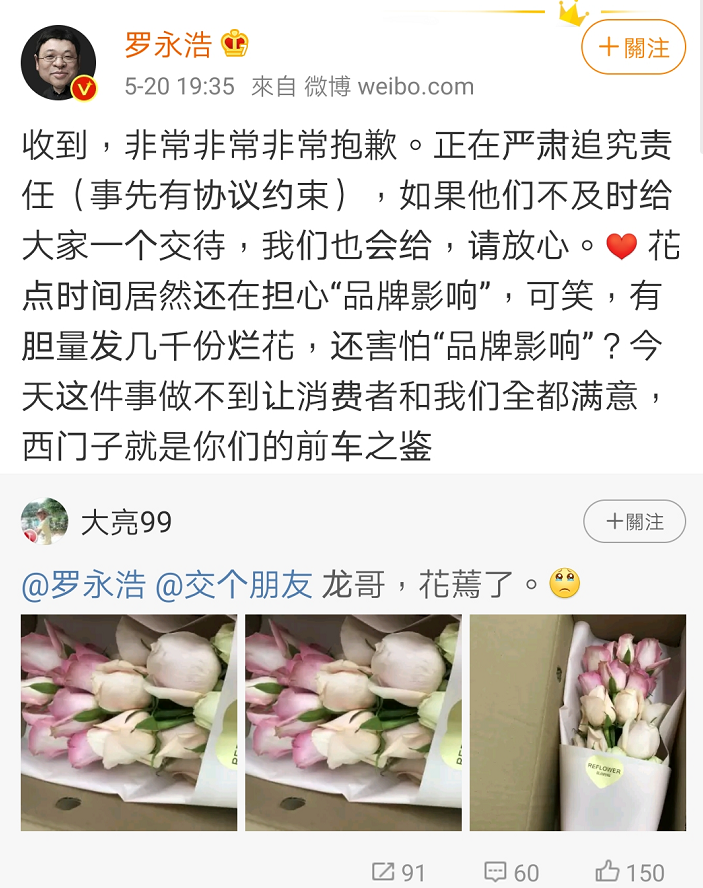Open 罗永浩's profile avatar
Screen dimensions: 703x888
[59, 63]
